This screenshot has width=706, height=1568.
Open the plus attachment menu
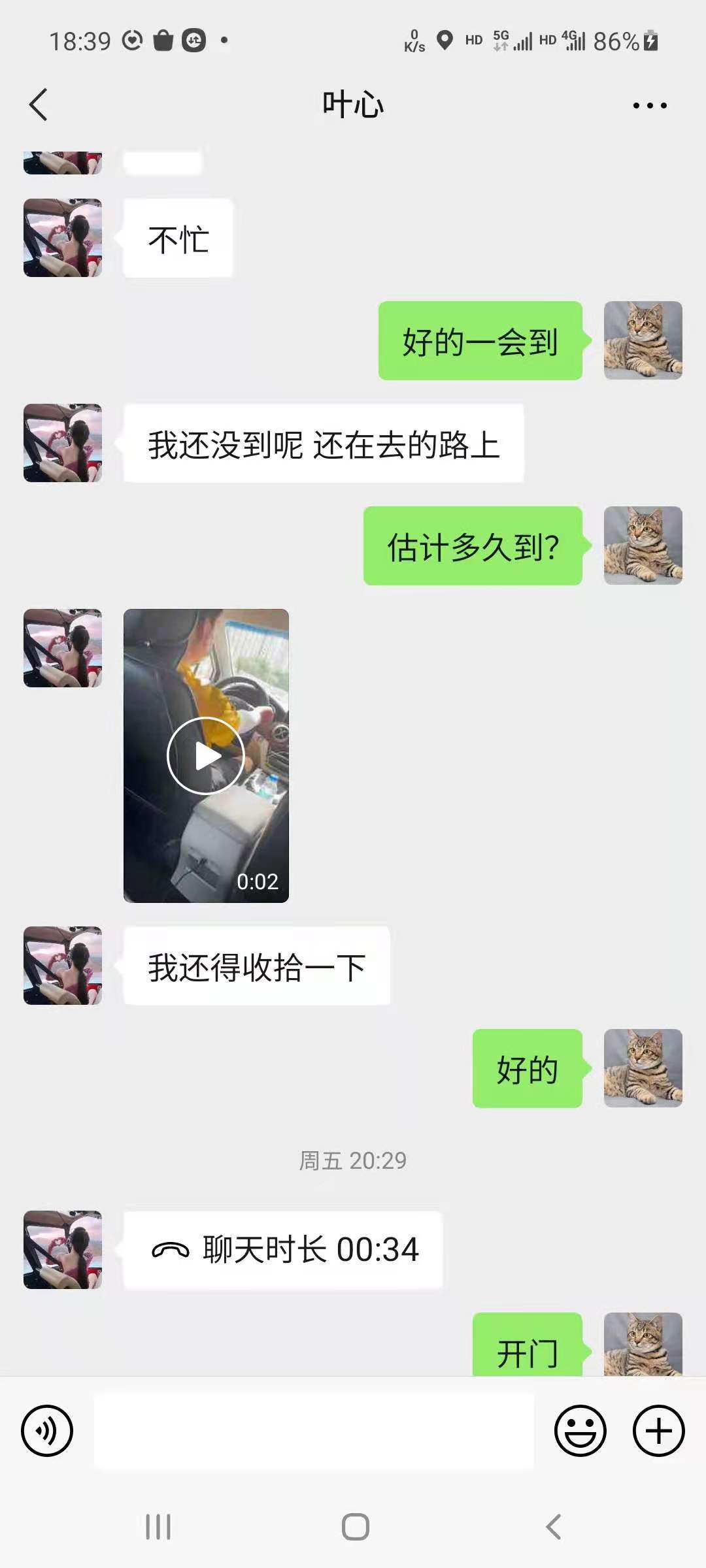point(658,1431)
